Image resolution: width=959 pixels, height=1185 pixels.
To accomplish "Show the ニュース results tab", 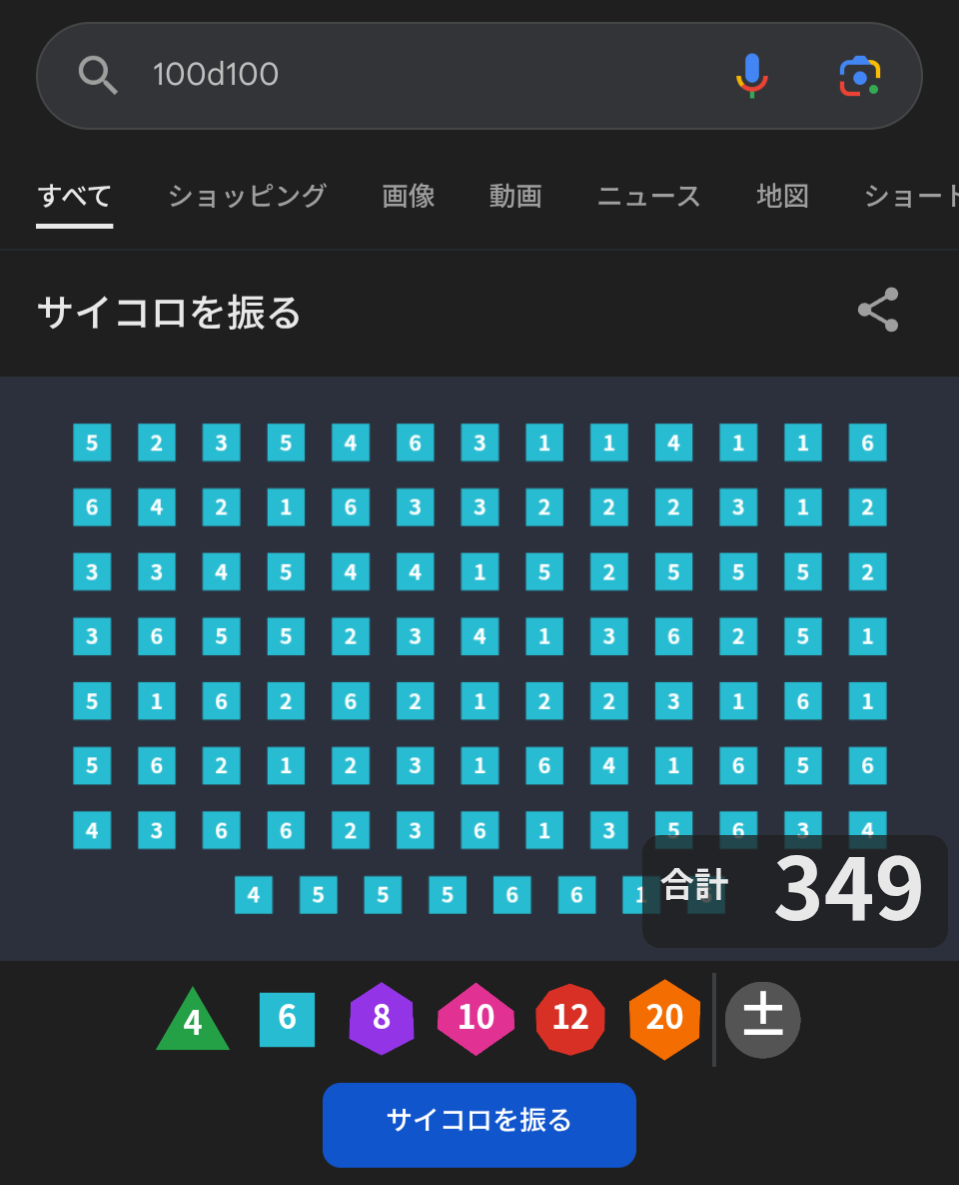I will [649, 196].
